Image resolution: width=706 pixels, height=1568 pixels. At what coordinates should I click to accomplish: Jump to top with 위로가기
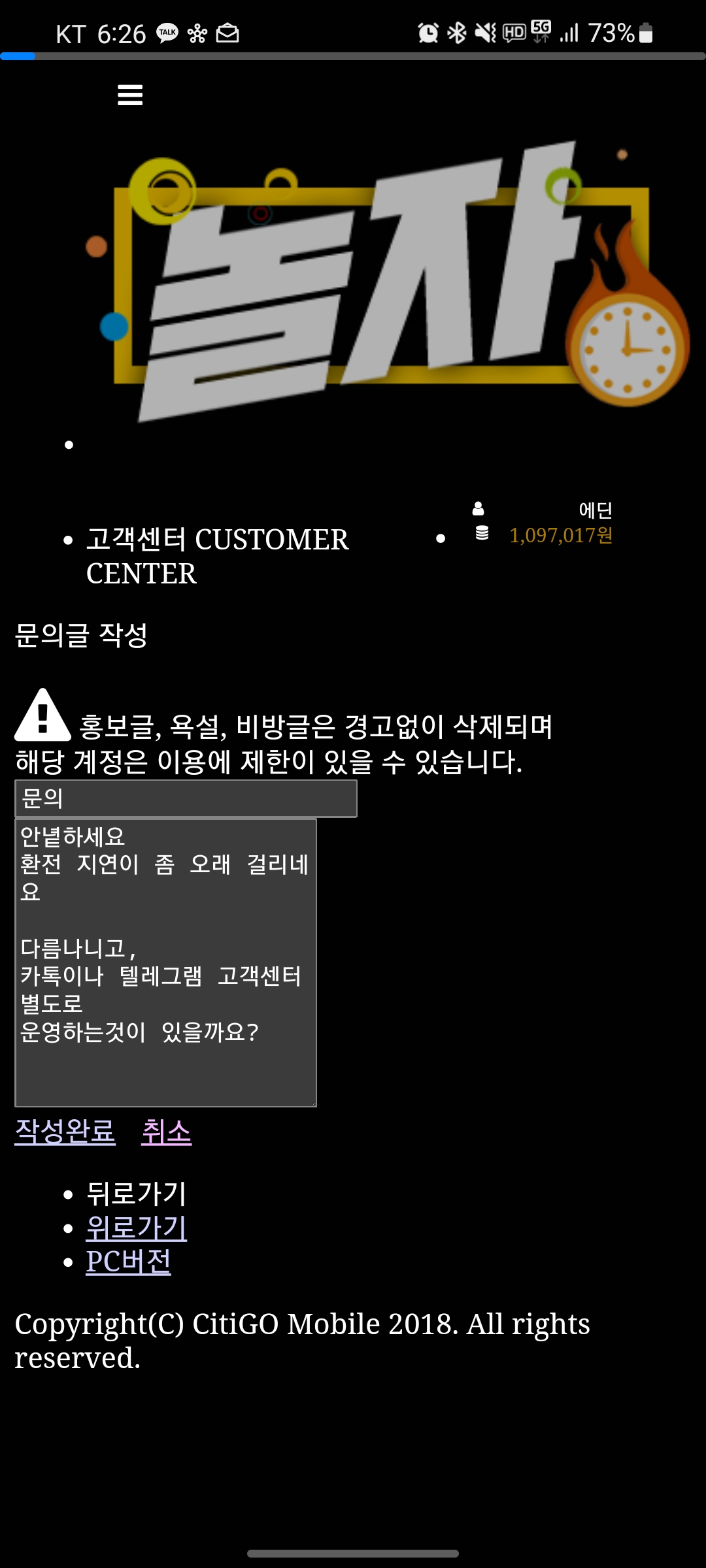[x=136, y=1228]
